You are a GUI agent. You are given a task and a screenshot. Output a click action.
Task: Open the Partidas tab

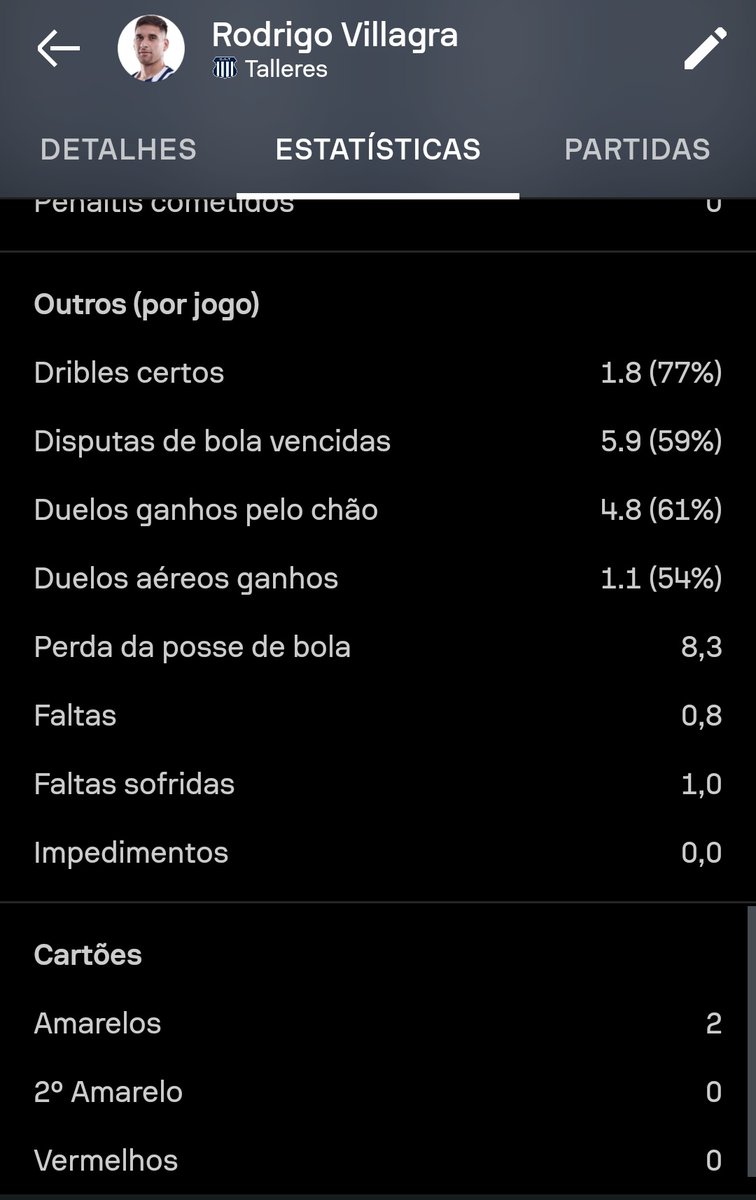click(x=637, y=150)
